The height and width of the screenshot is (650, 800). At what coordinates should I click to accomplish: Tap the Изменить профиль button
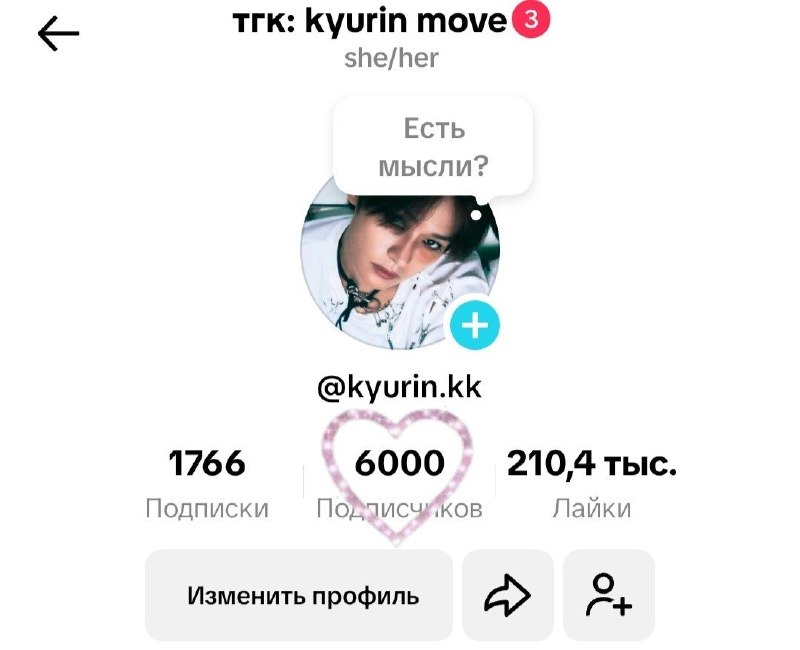tap(299, 595)
